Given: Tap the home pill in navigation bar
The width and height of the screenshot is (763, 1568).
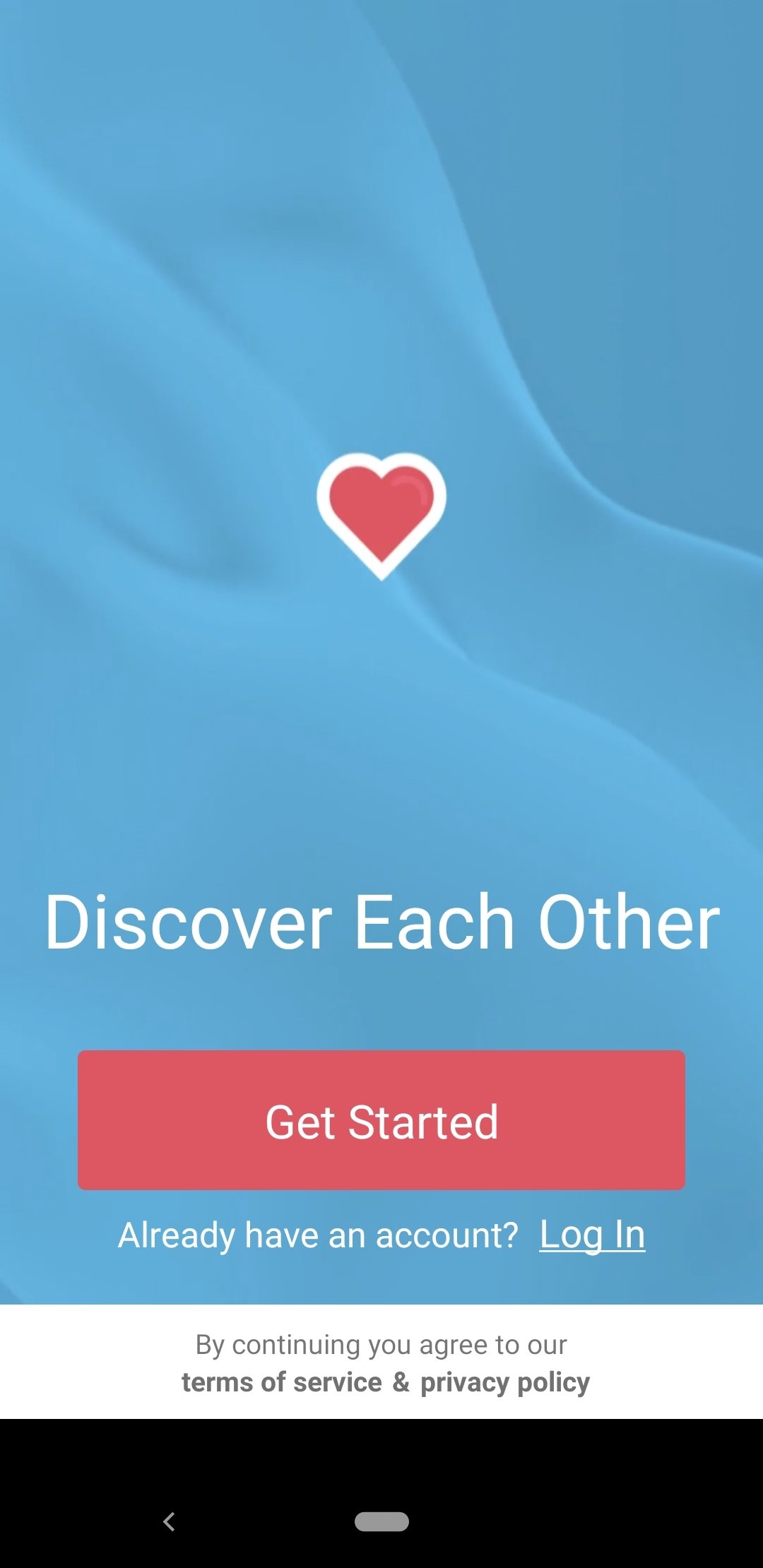Looking at the screenshot, I should 381,1521.
